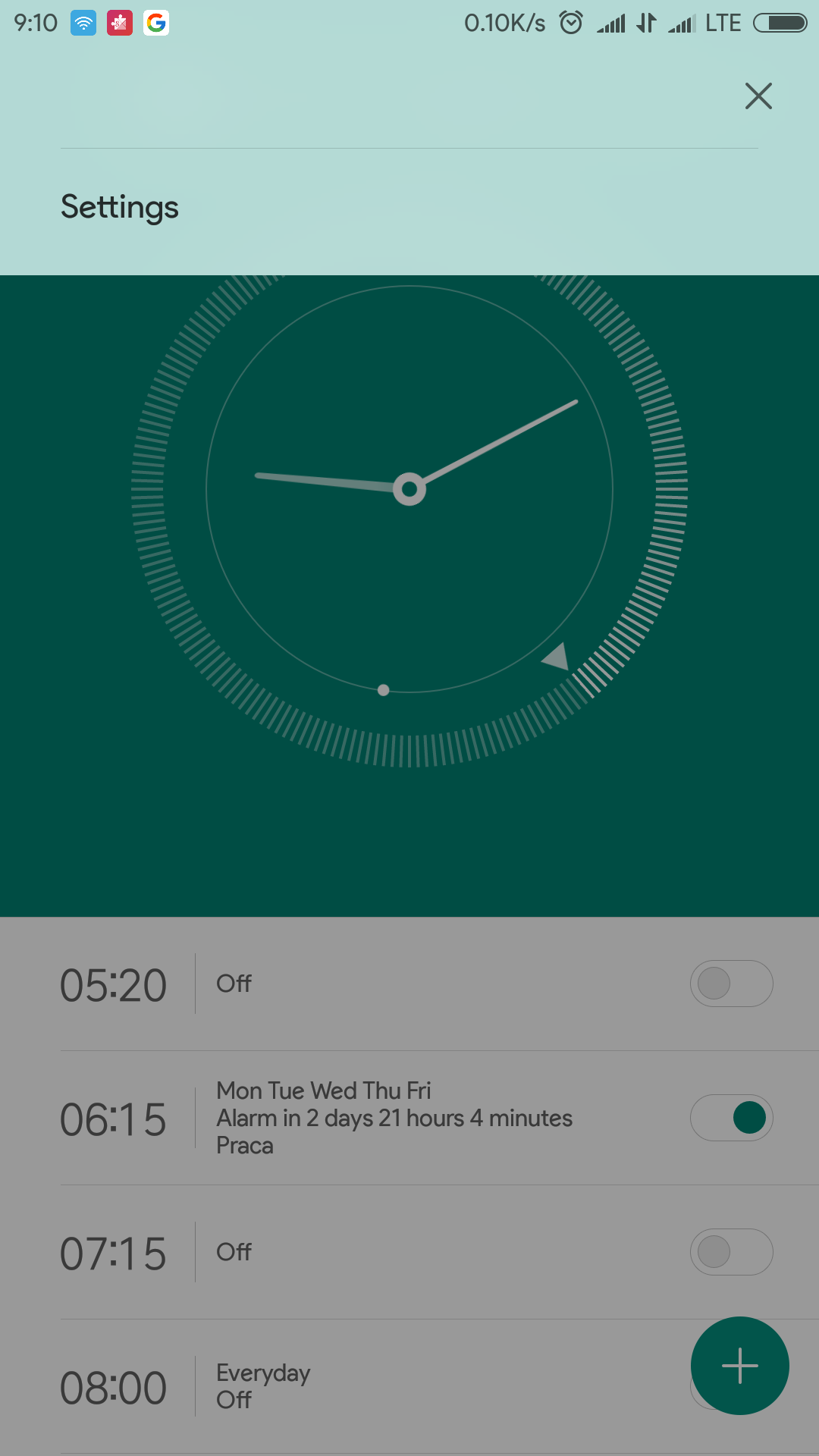Add a new alarm with the plus button
The height and width of the screenshot is (1456, 819).
tap(739, 1366)
